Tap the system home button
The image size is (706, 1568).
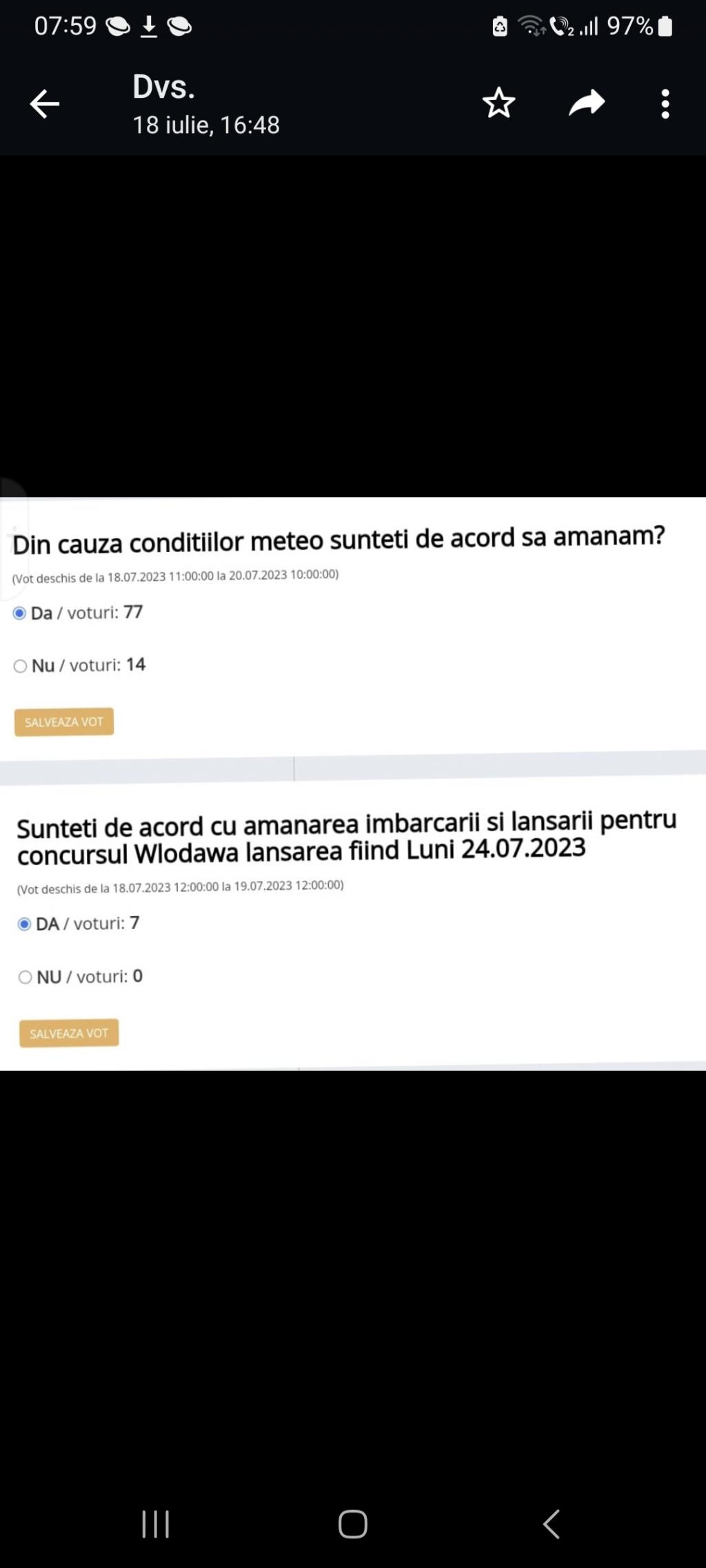pyautogui.click(x=353, y=1524)
